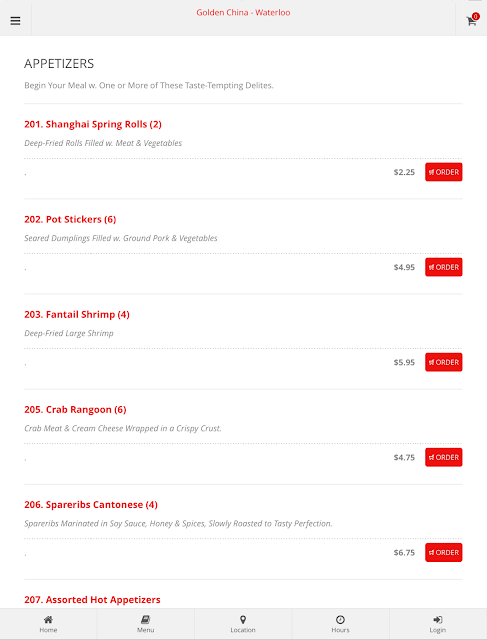
Task: Open the hamburger drawer menu
Action: [16, 21]
